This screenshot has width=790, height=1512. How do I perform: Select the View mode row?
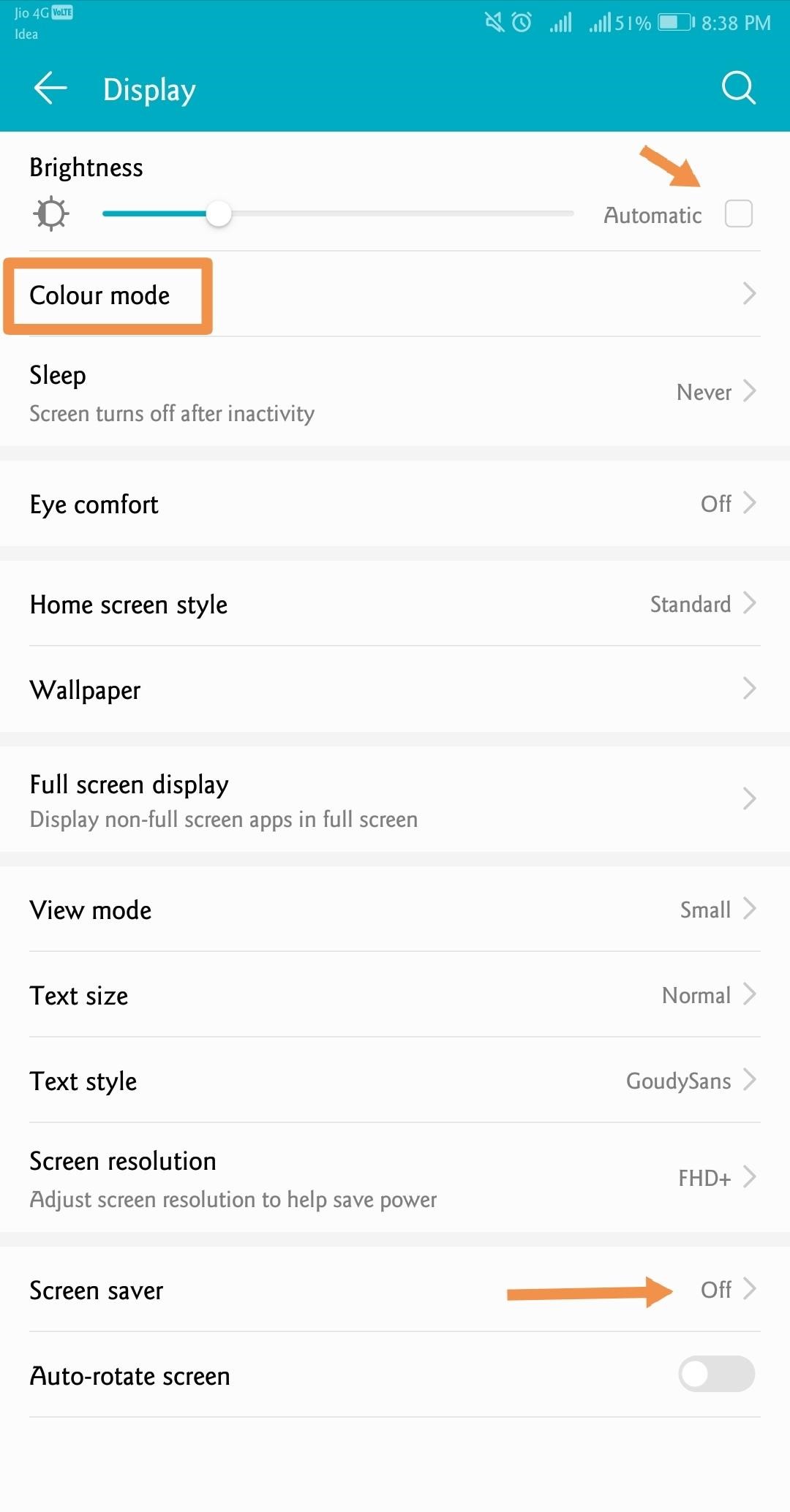(395, 910)
